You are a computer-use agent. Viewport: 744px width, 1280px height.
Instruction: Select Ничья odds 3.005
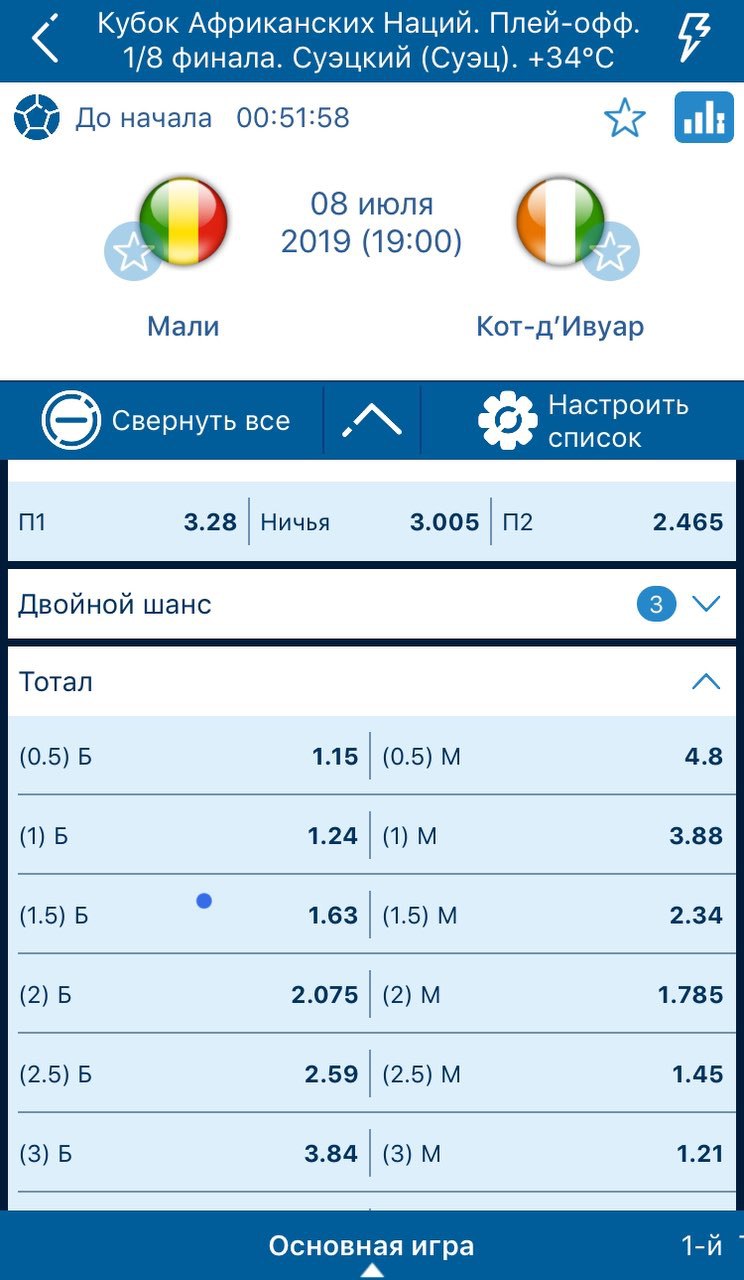click(370, 522)
